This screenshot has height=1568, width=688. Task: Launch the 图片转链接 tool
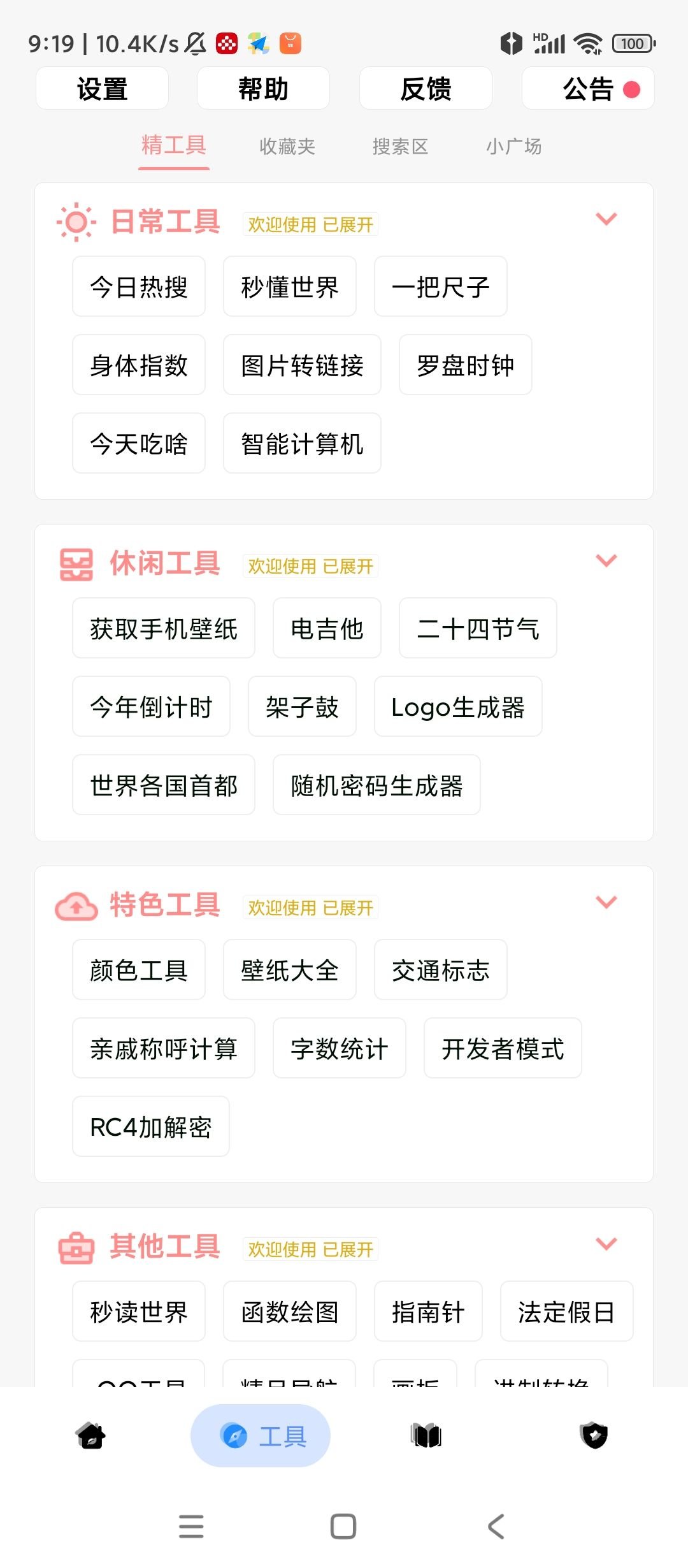pos(302,365)
